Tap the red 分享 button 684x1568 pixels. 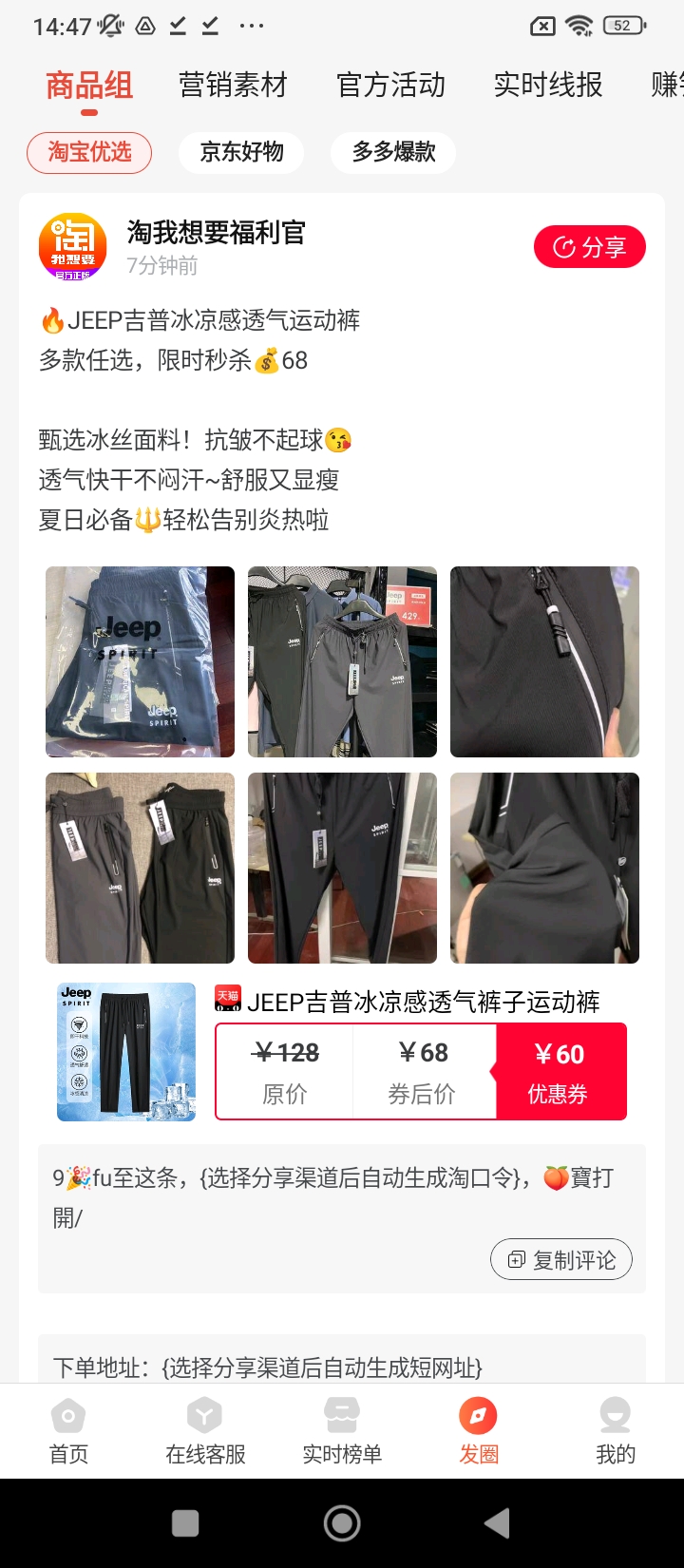[590, 247]
